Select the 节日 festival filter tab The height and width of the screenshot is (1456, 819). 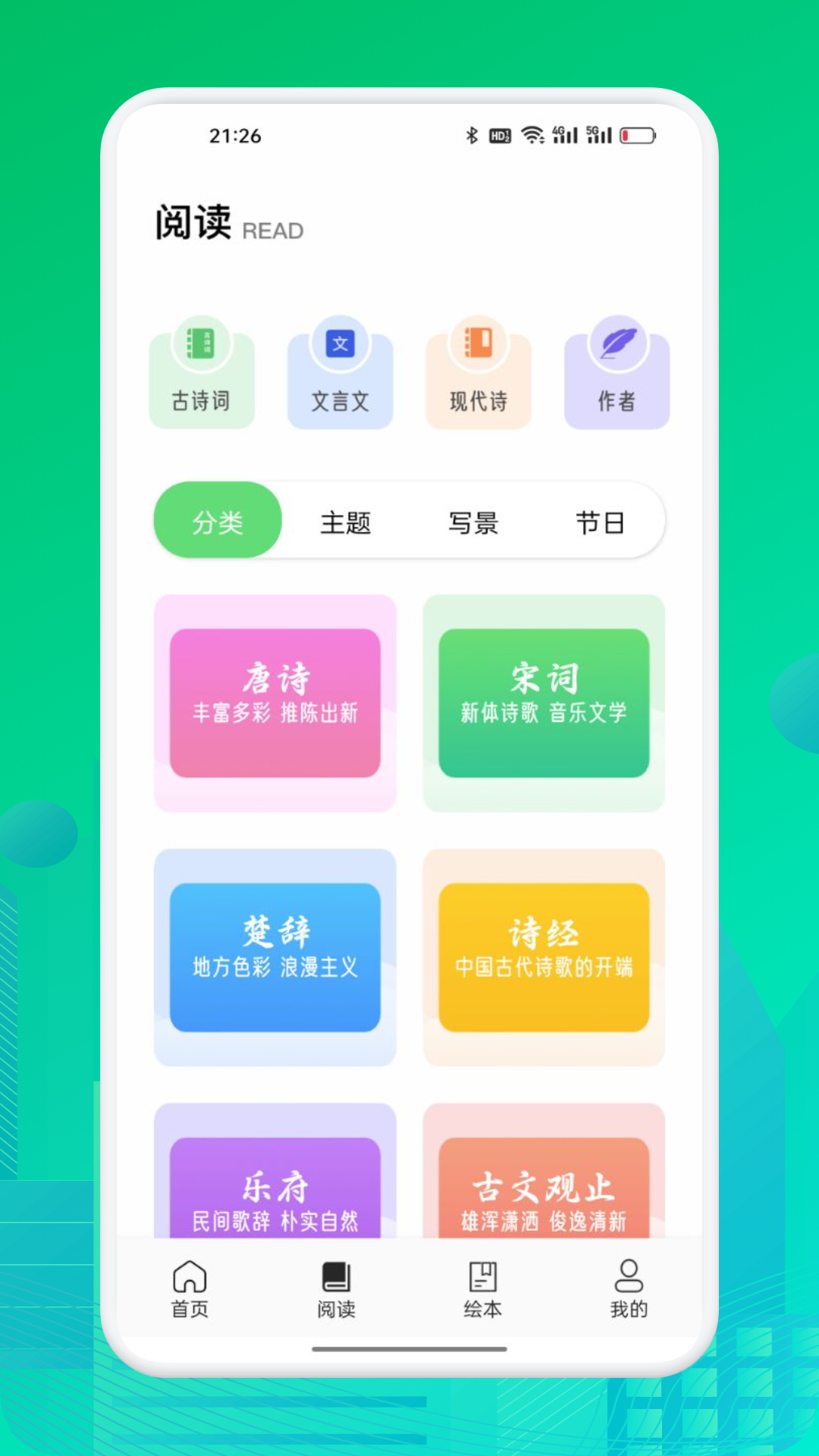coord(600,522)
